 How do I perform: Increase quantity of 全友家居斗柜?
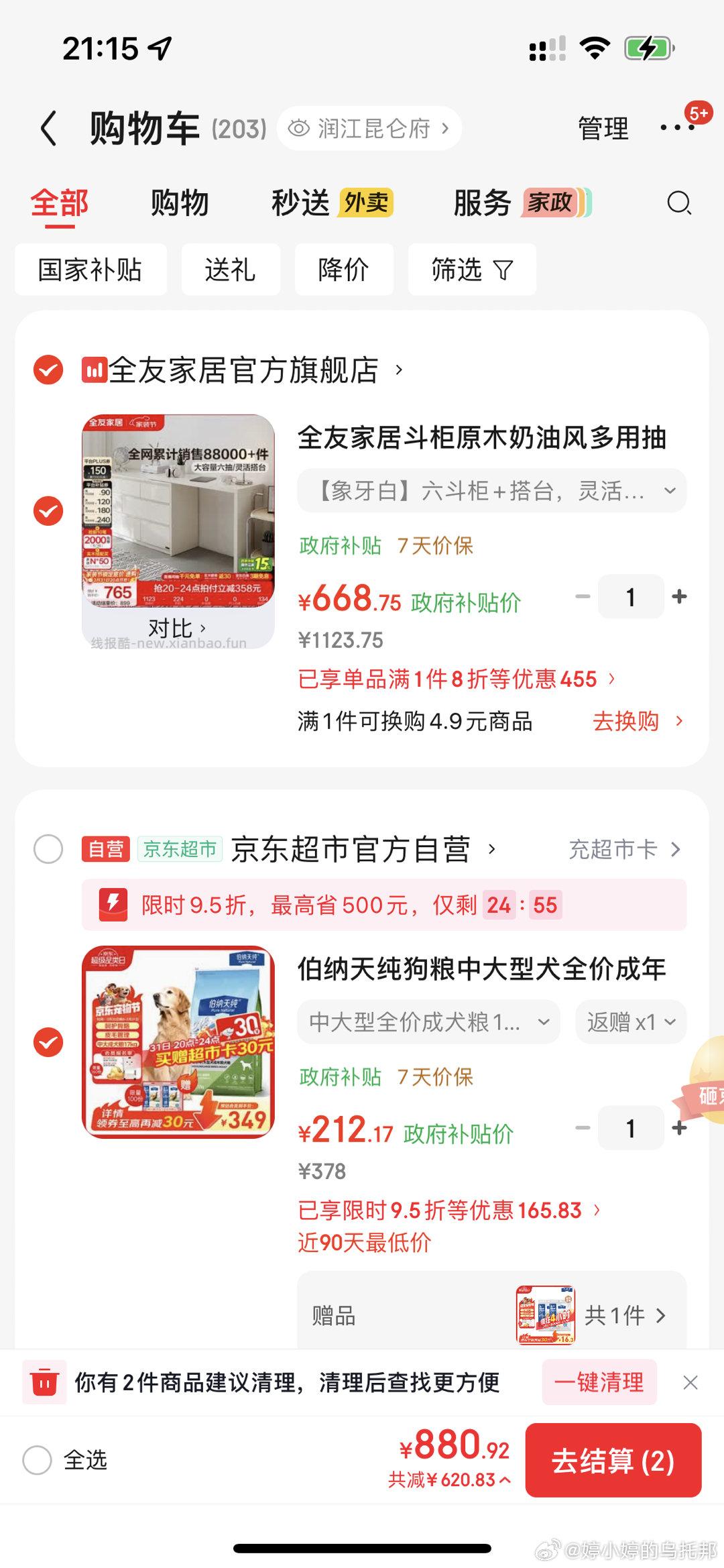679,596
